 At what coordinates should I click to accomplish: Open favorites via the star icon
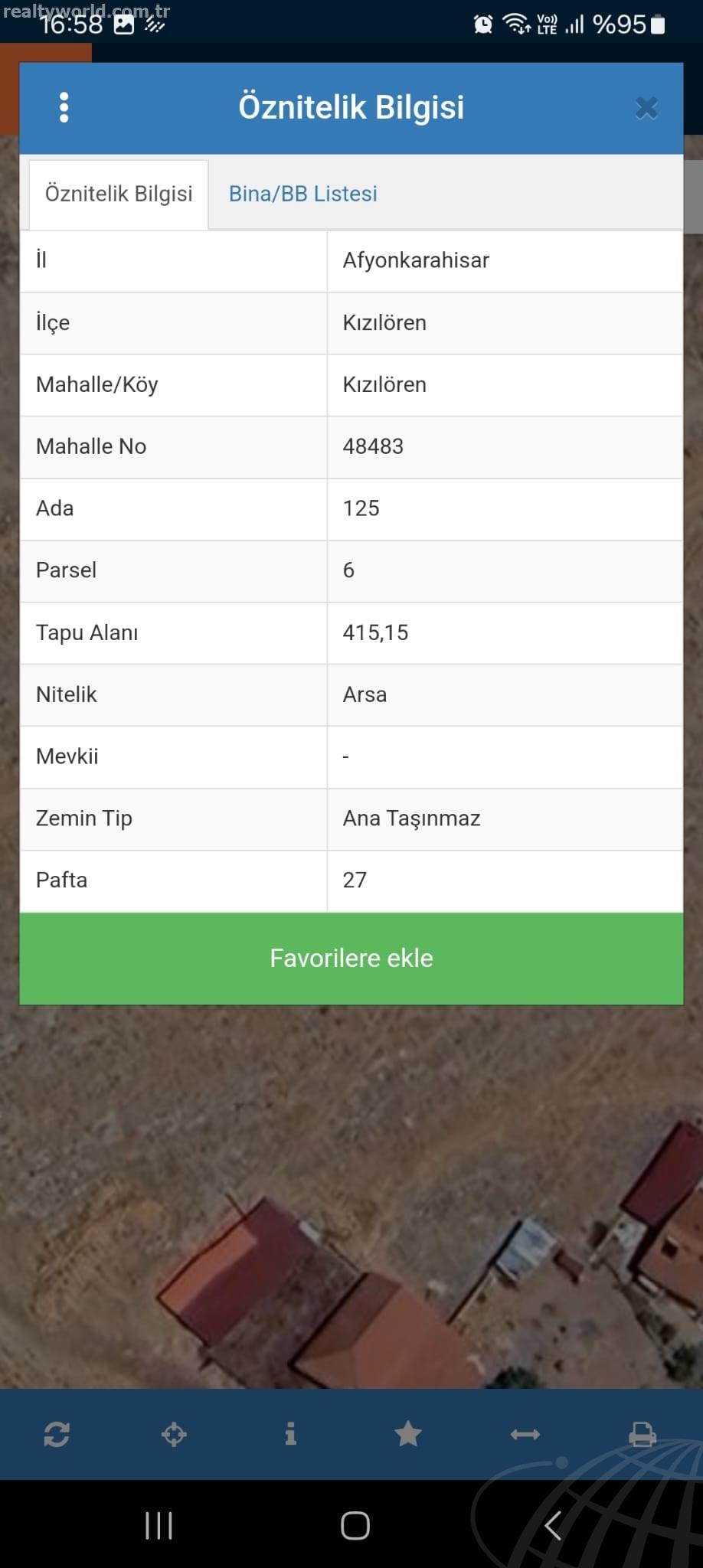pos(408,1433)
